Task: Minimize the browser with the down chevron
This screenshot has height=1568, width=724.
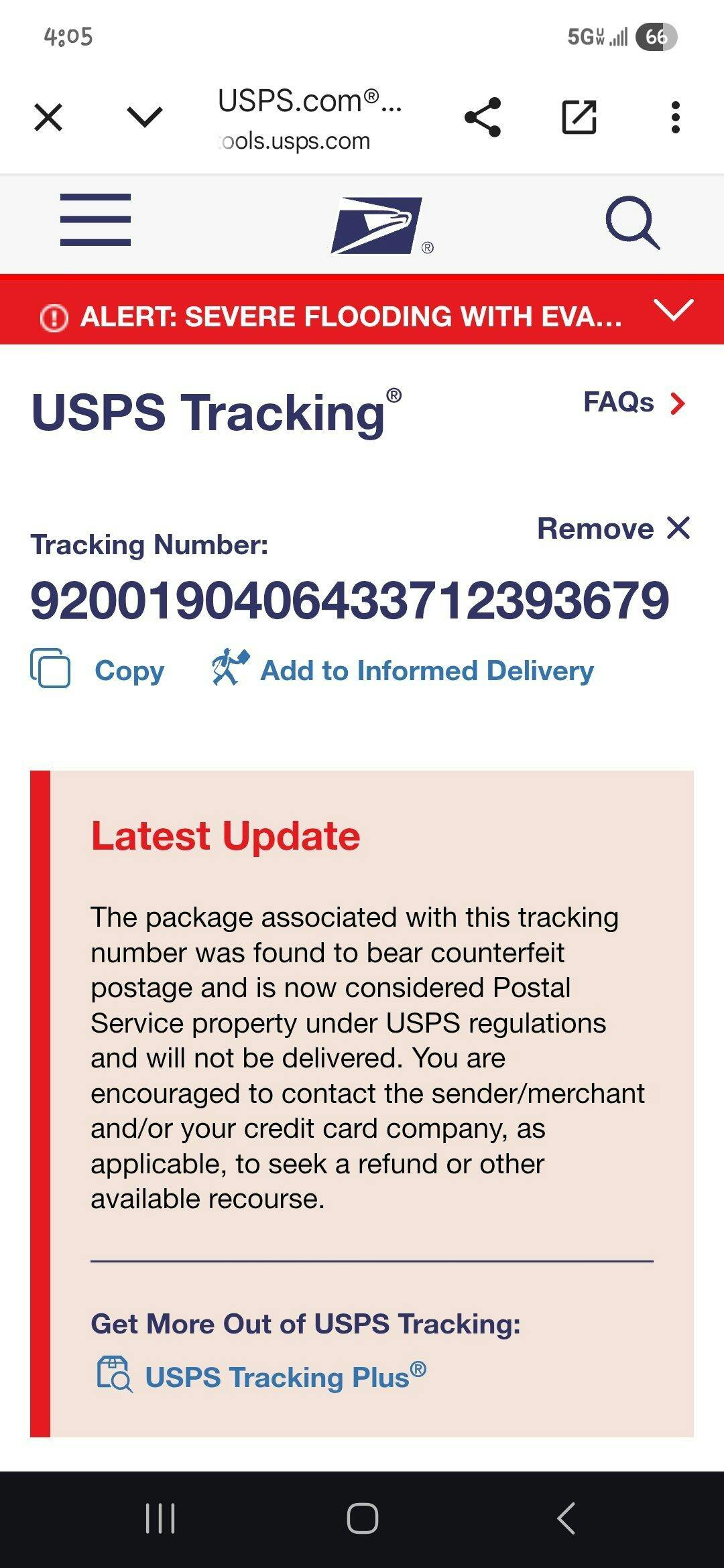Action: click(144, 117)
